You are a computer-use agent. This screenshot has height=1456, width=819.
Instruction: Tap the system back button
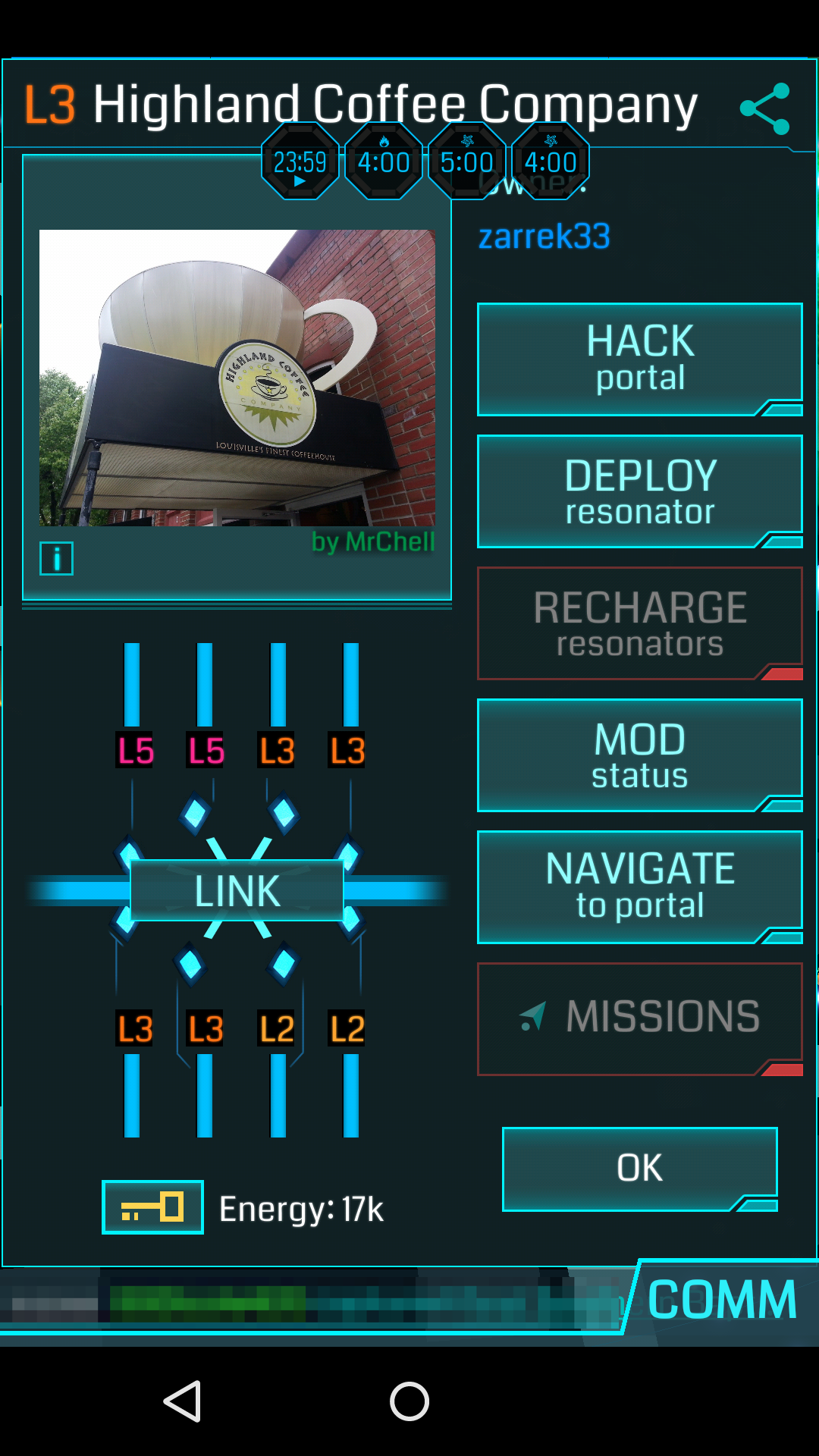(182, 1401)
